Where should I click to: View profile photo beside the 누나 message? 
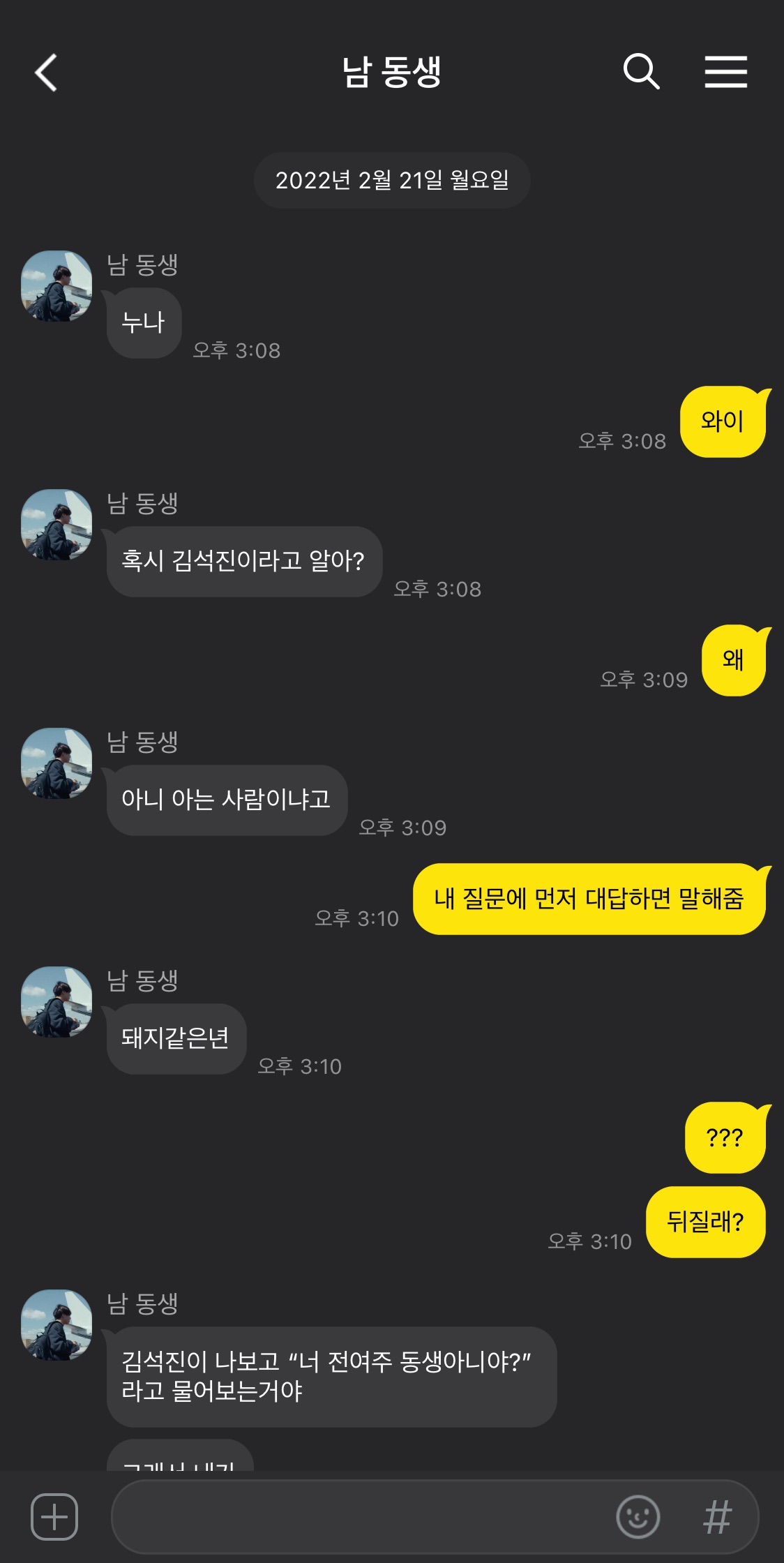tap(56, 286)
